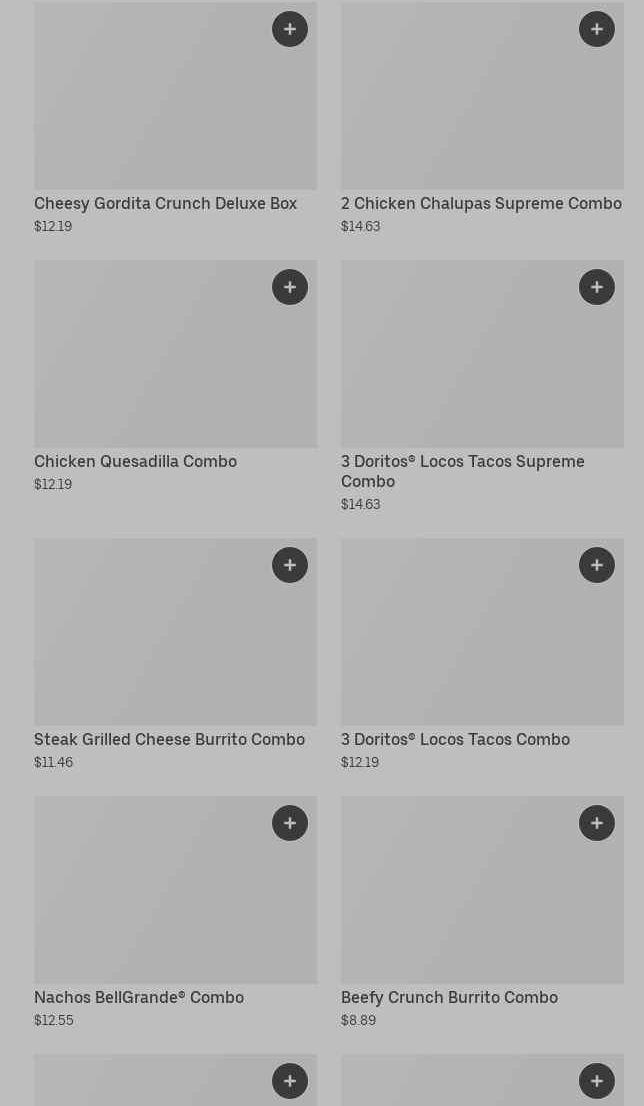Screen dimensions: 644x1106
Task: Add Nachos BellGrande Combo to order
Action: pyautogui.click(x=290, y=823)
